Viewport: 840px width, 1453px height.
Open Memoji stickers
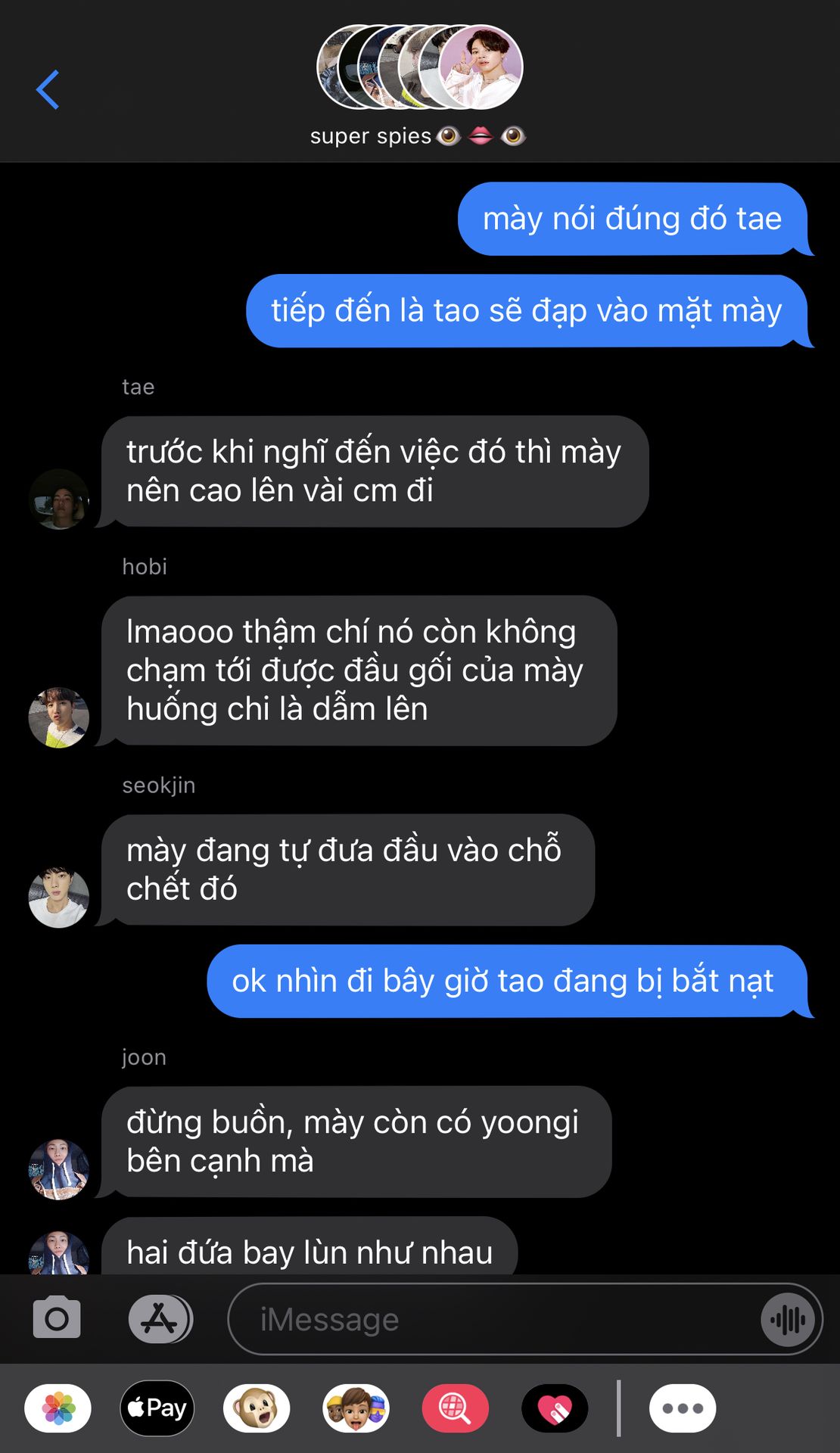(x=356, y=1408)
